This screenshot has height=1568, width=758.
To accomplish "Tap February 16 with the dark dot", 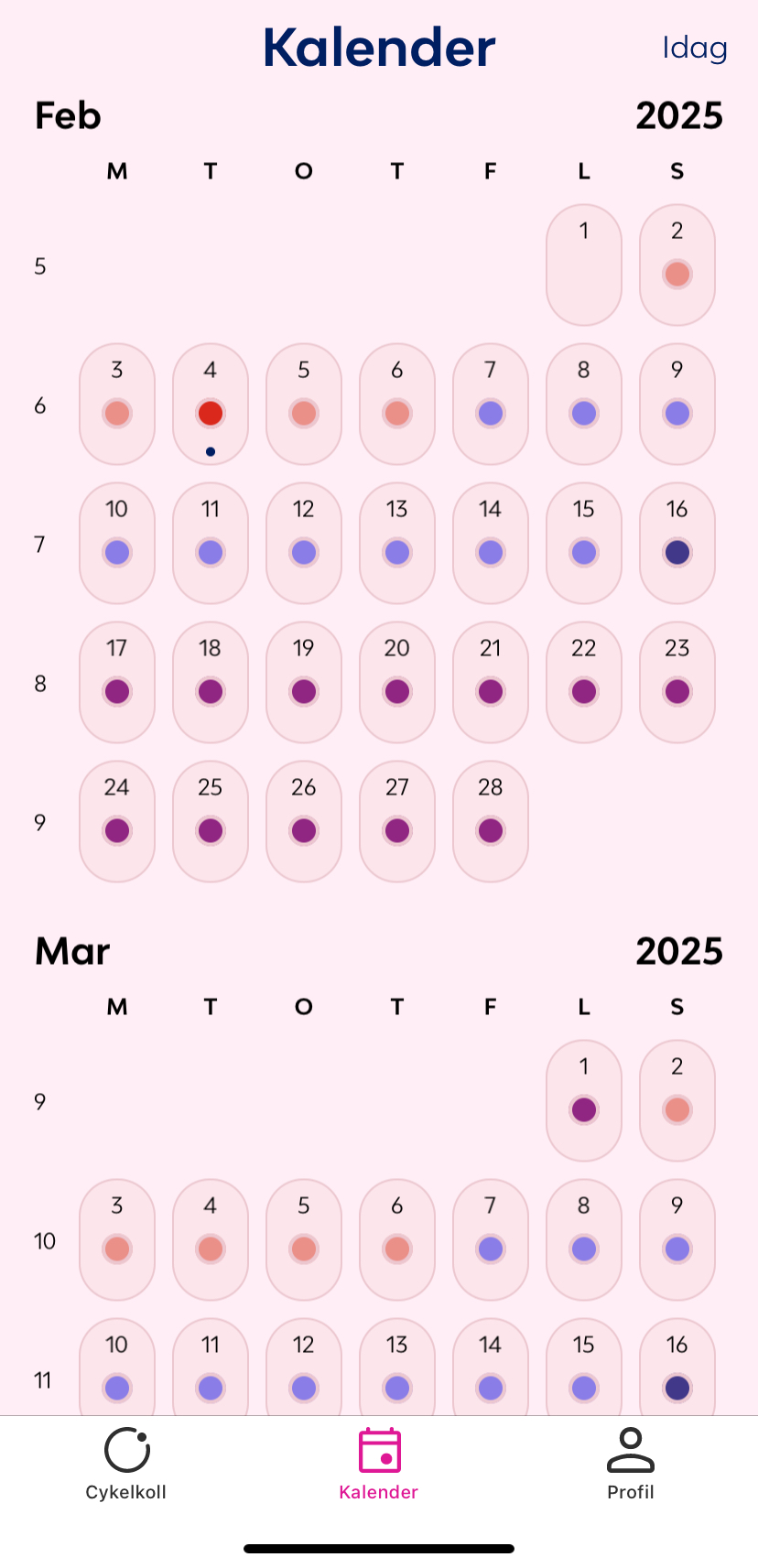I will tap(677, 544).
